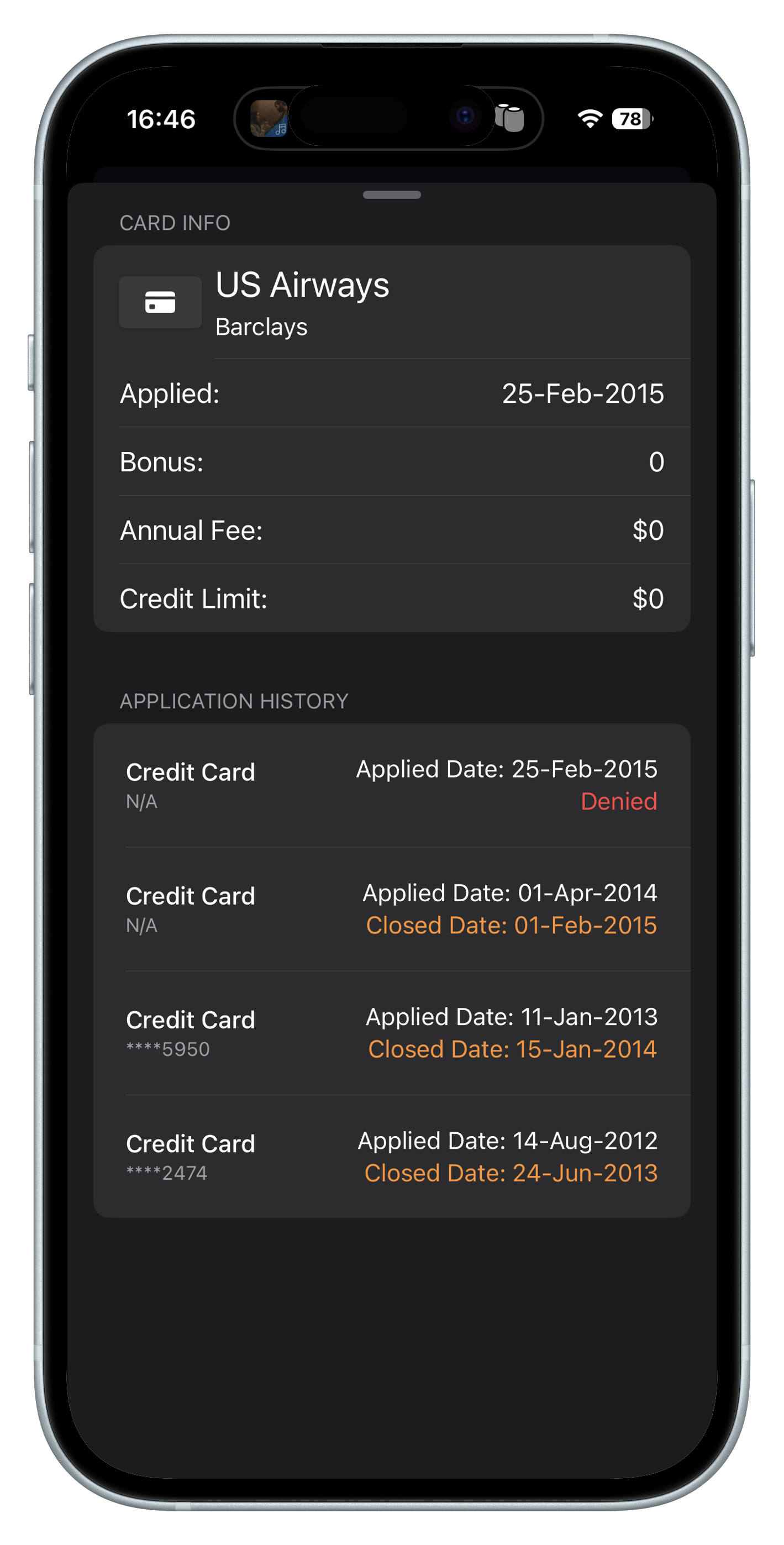Tap the sheet drag handle at the top
Image resolution: width=784 pixels, height=1545 pixels.
click(392, 194)
